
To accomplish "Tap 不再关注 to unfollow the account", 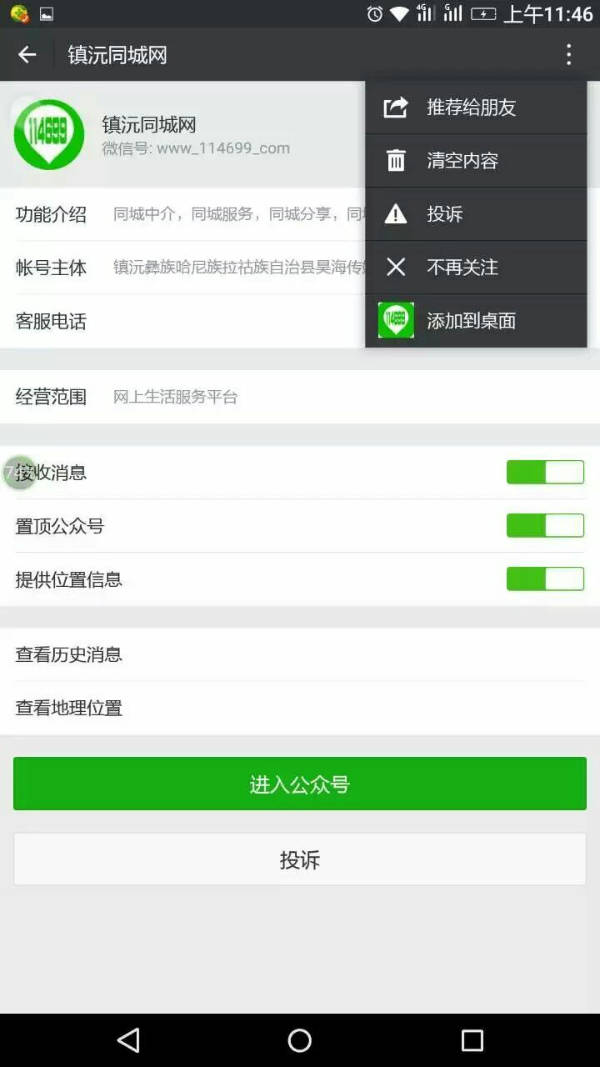I will (x=476, y=267).
